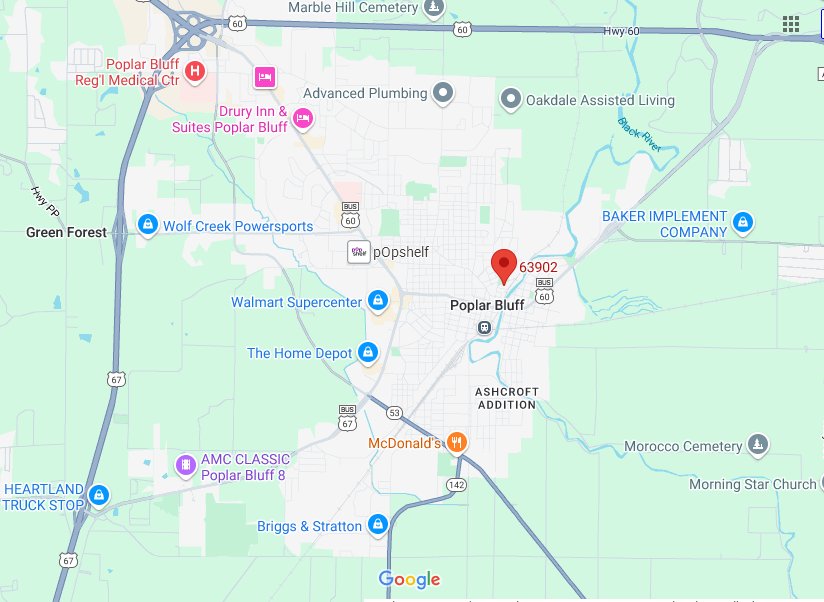Open the pOpshelf store marker

(358, 252)
